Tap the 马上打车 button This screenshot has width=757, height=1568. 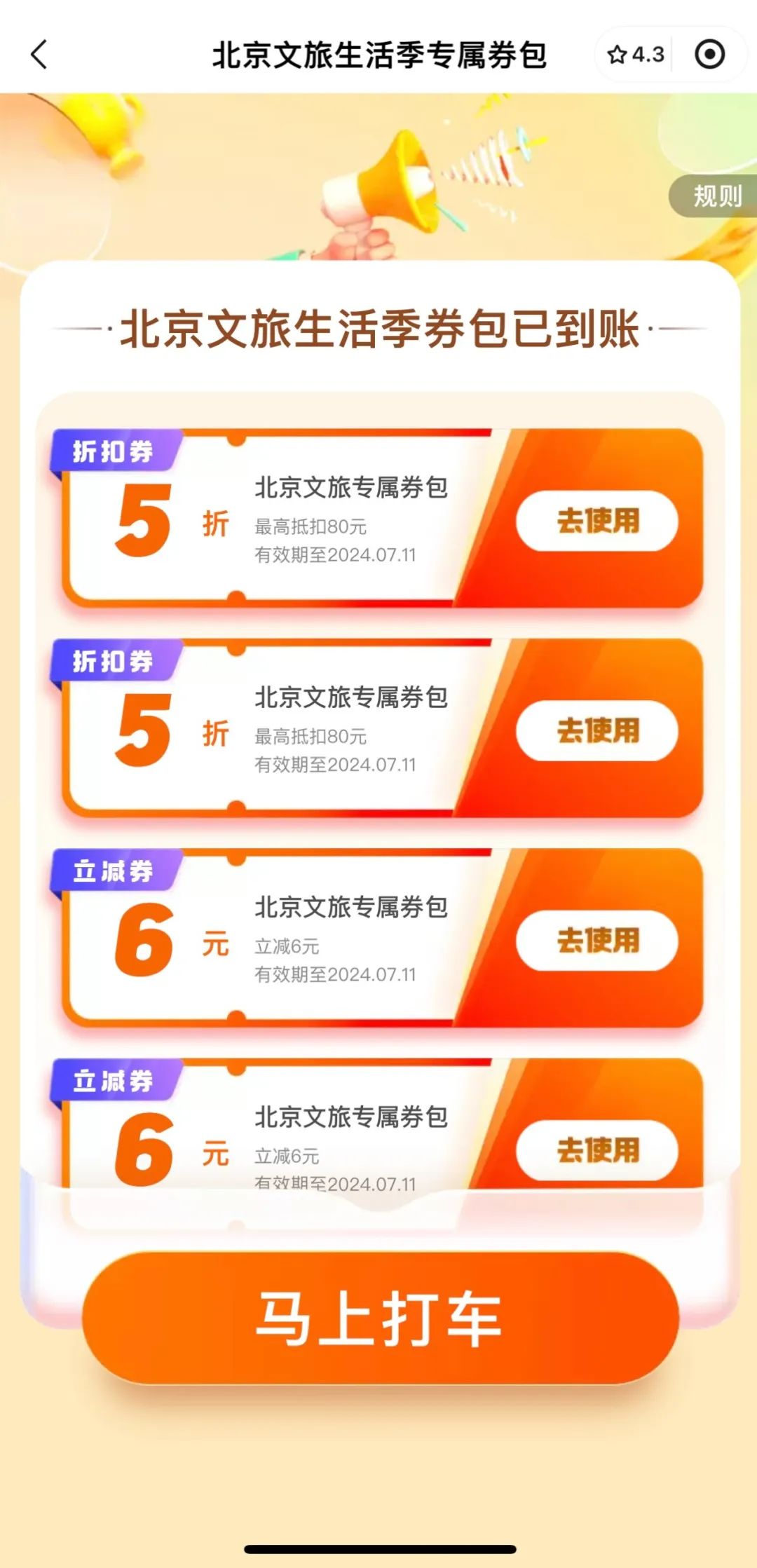point(380,1318)
